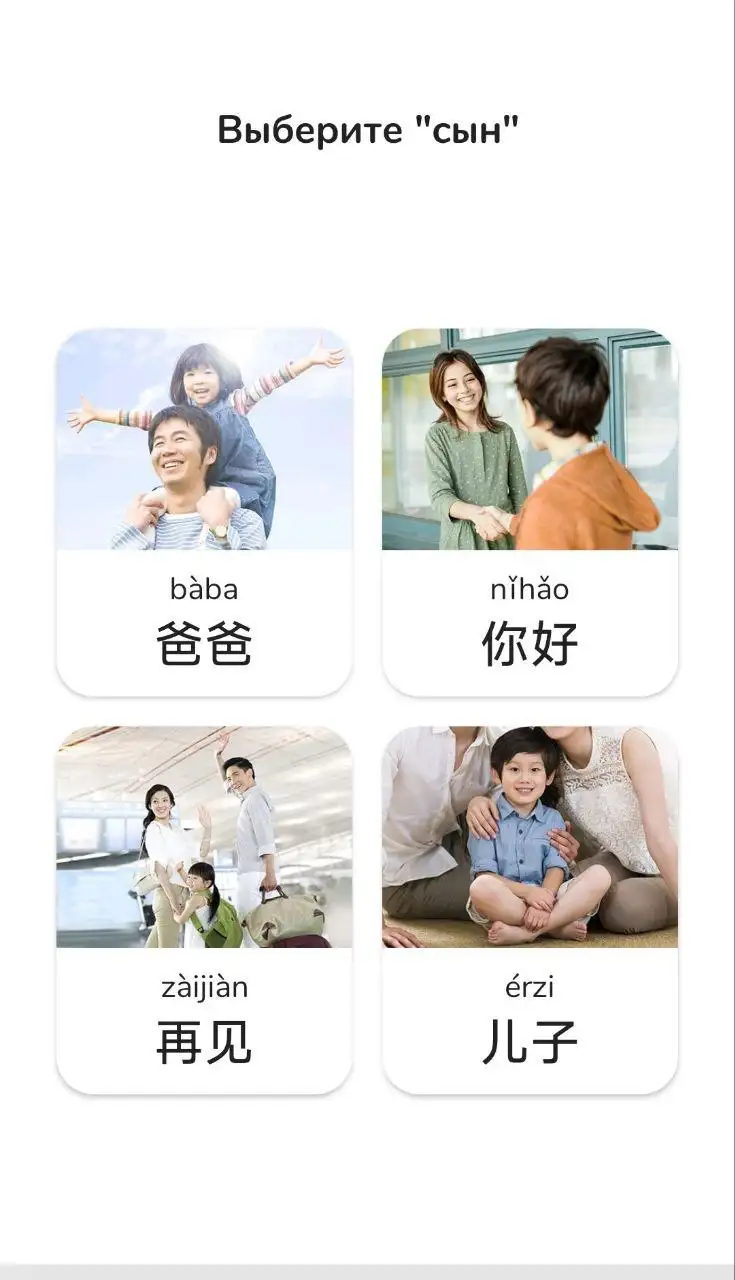The image size is (735, 1280).
Task: Select the bàba 爸爸 card
Action: click(x=204, y=512)
